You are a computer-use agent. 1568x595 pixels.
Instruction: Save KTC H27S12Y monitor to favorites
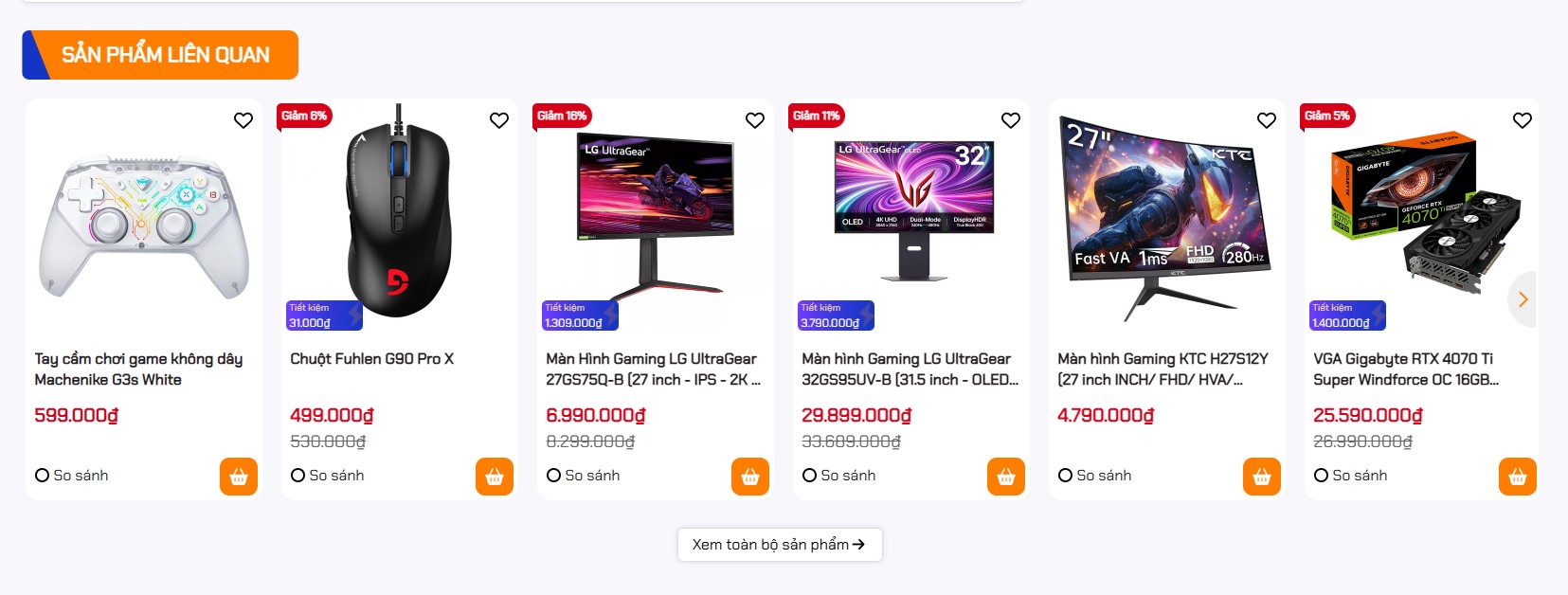pyautogui.click(x=1267, y=120)
